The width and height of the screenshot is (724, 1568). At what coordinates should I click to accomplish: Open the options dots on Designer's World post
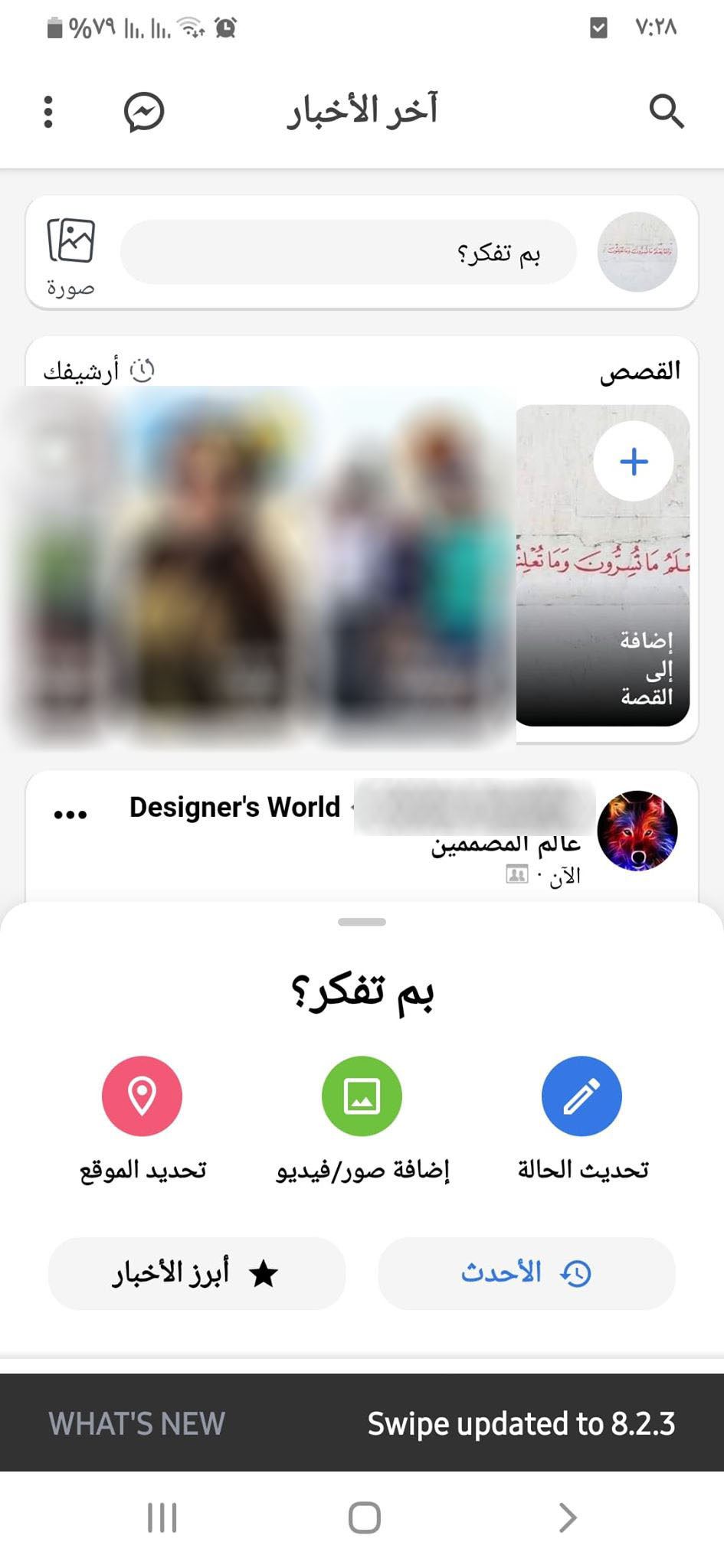pyautogui.click(x=70, y=815)
